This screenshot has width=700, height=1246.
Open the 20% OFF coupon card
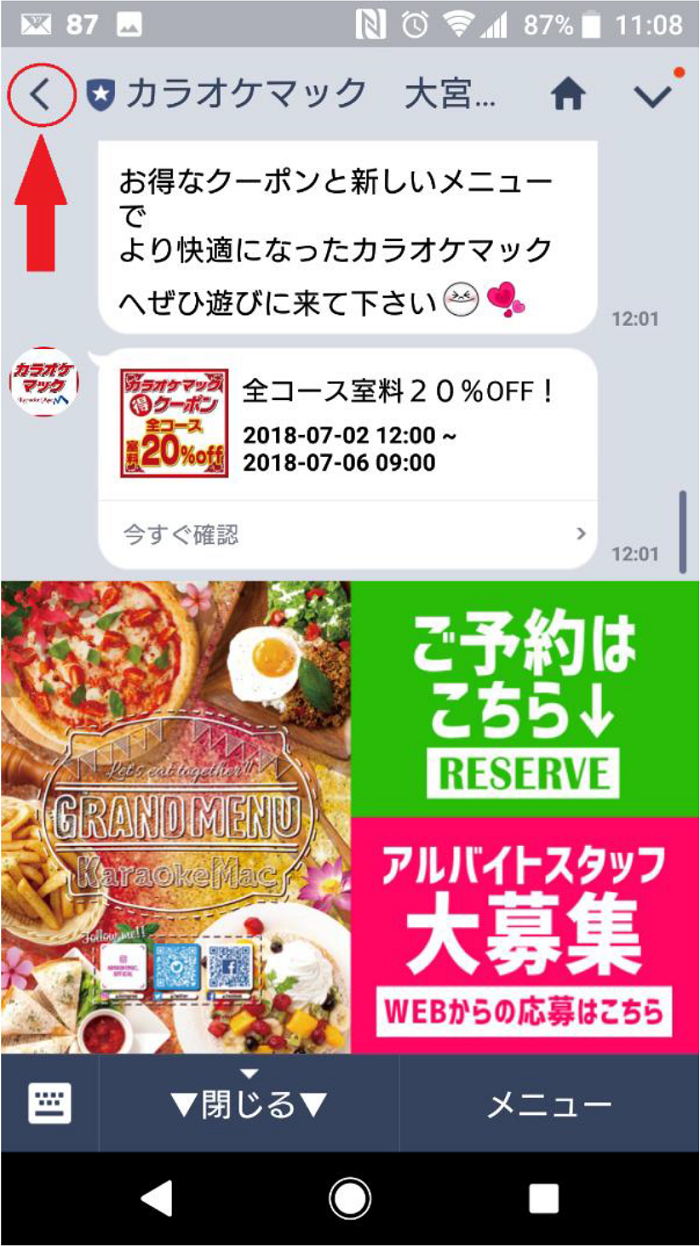coord(348,424)
